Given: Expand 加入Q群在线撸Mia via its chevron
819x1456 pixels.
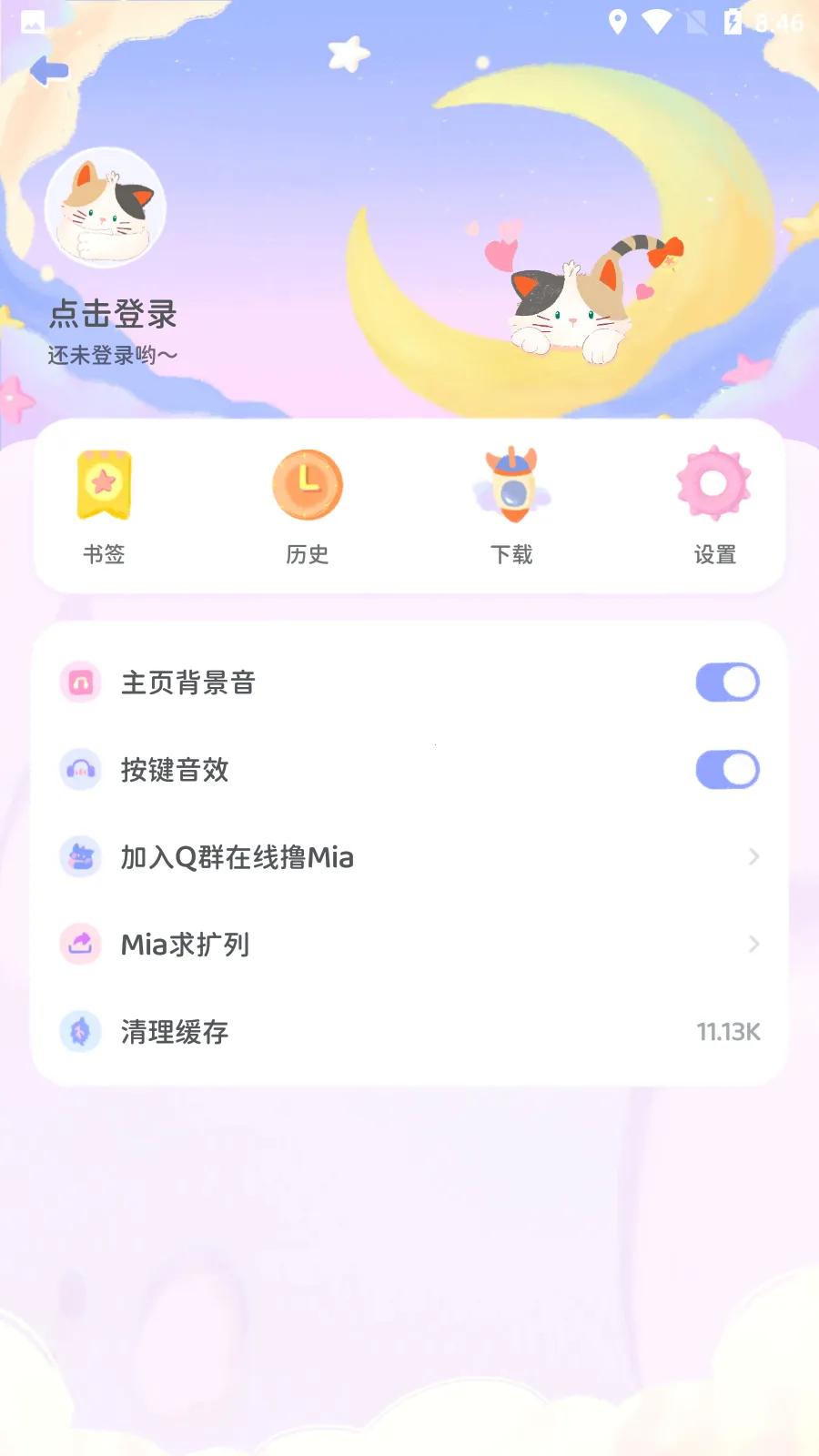Looking at the screenshot, I should click(x=753, y=856).
